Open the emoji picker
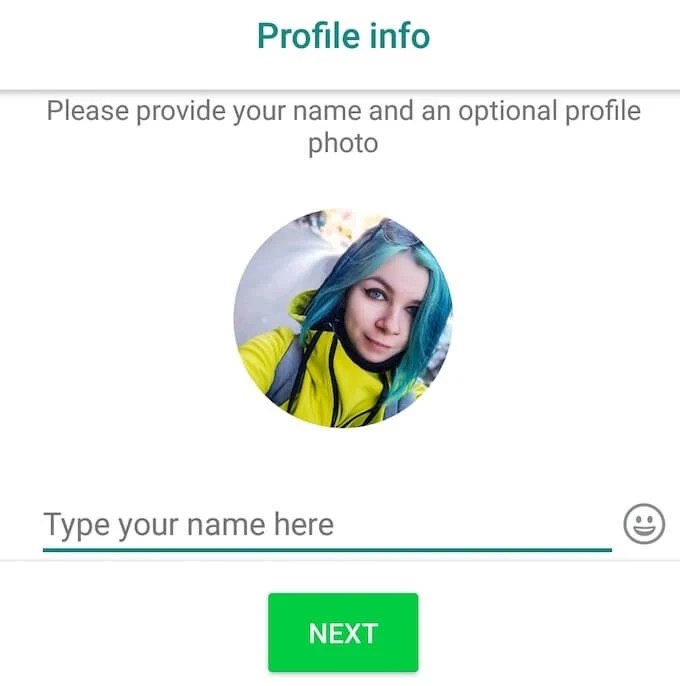680x686 pixels. (643, 524)
